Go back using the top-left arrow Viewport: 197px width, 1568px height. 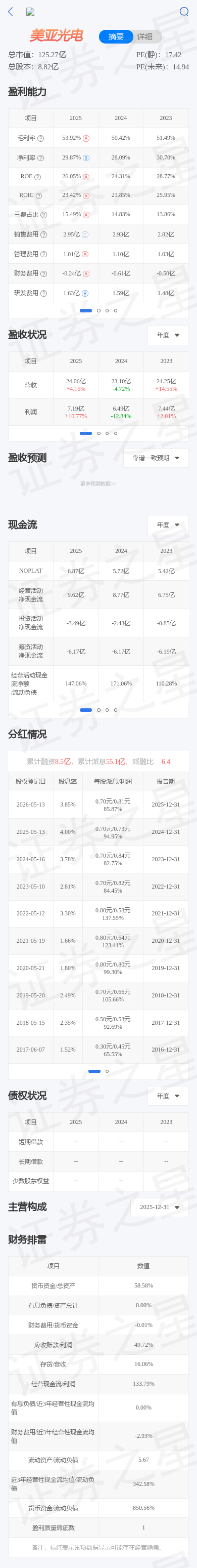(x=10, y=12)
